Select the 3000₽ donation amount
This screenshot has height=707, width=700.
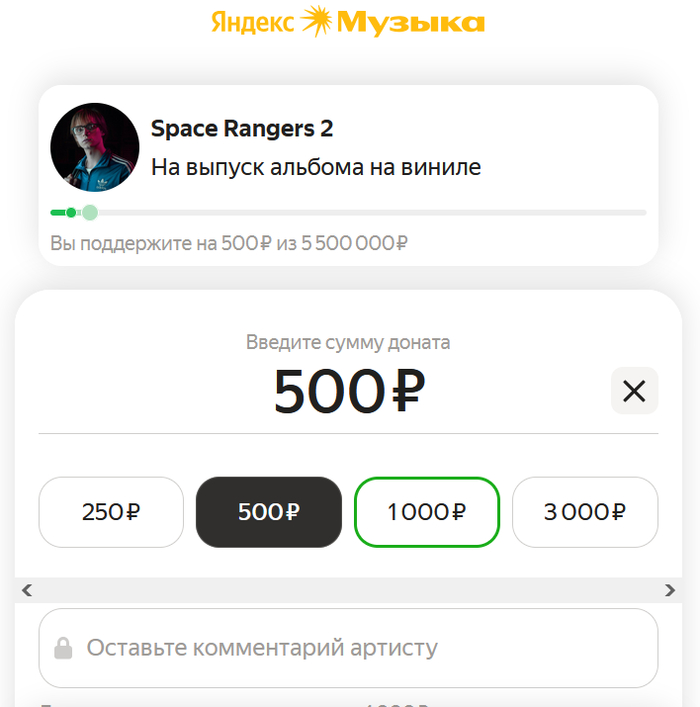click(x=584, y=512)
